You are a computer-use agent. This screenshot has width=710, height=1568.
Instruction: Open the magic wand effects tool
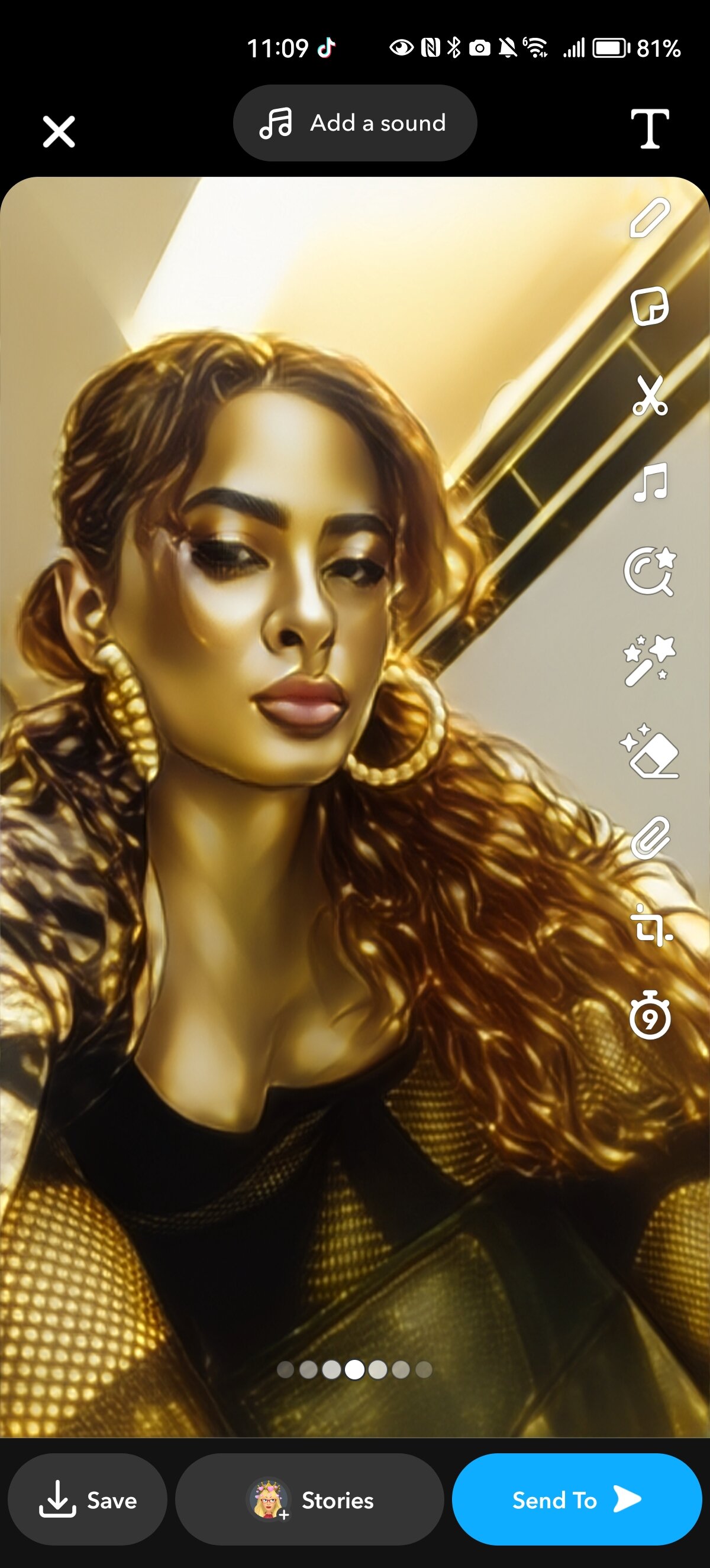click(649, 660)
